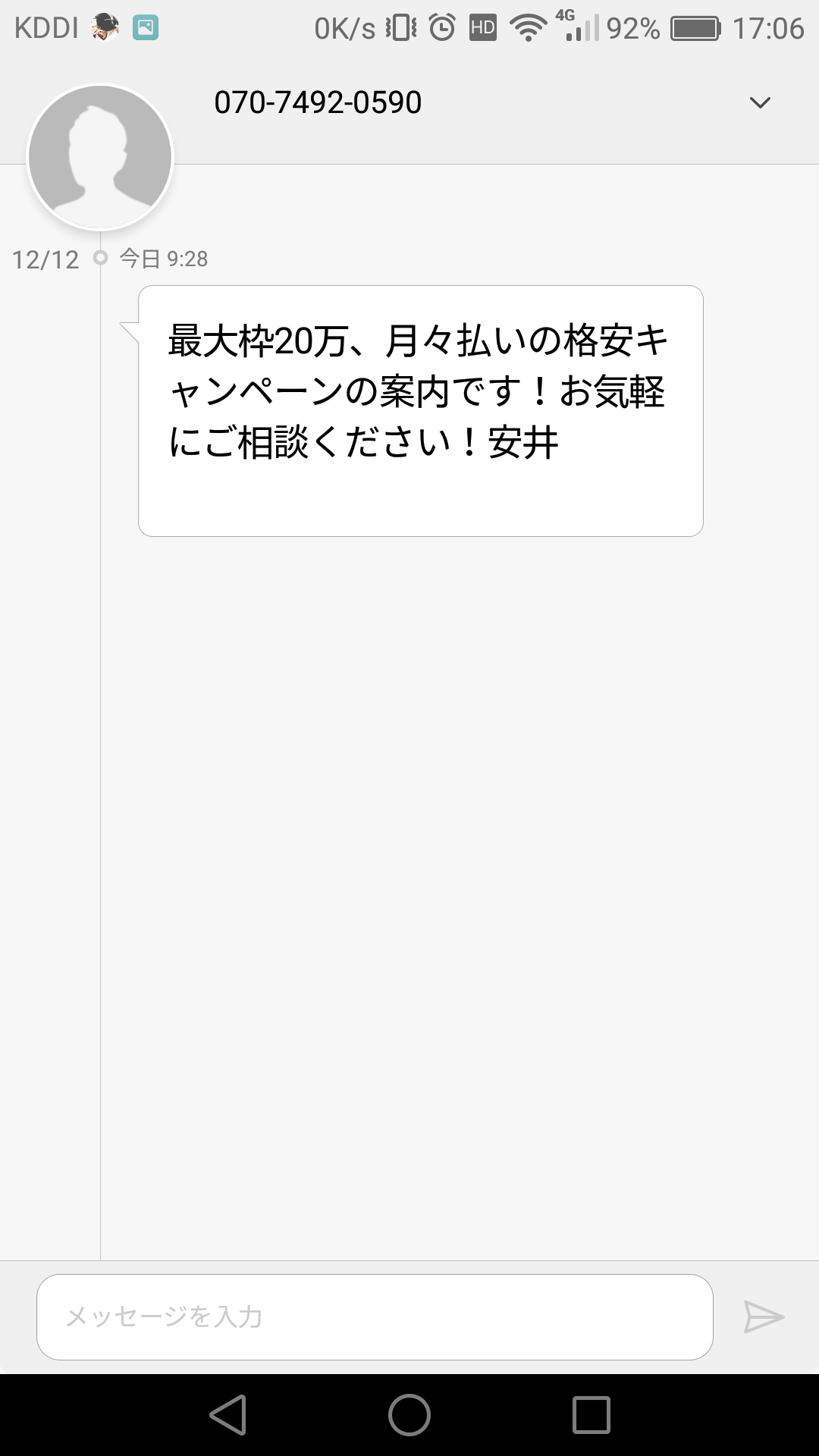Open recent apps view
The image size is (819, 1456).
(591, 1415)
